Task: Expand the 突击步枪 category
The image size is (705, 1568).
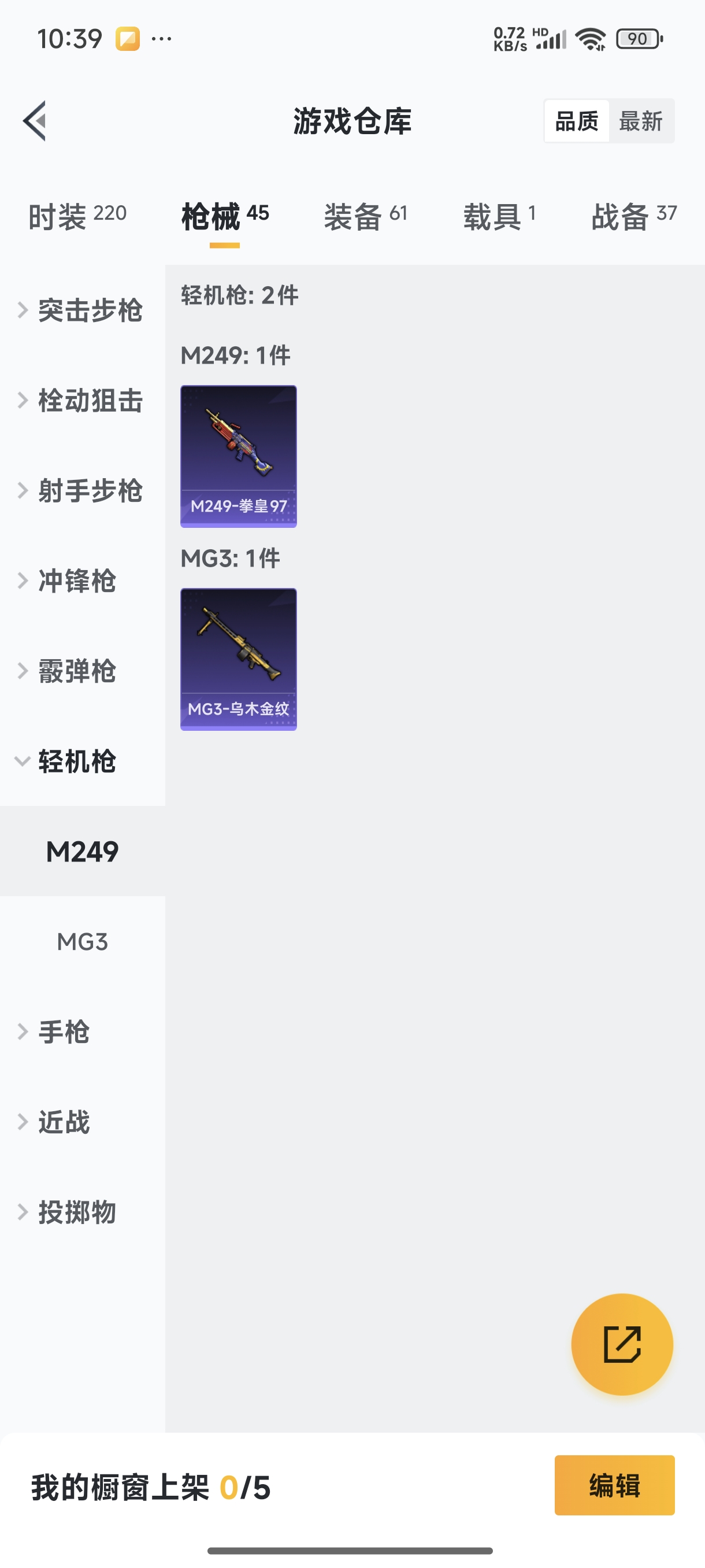Action: click(x=89, y=310)
